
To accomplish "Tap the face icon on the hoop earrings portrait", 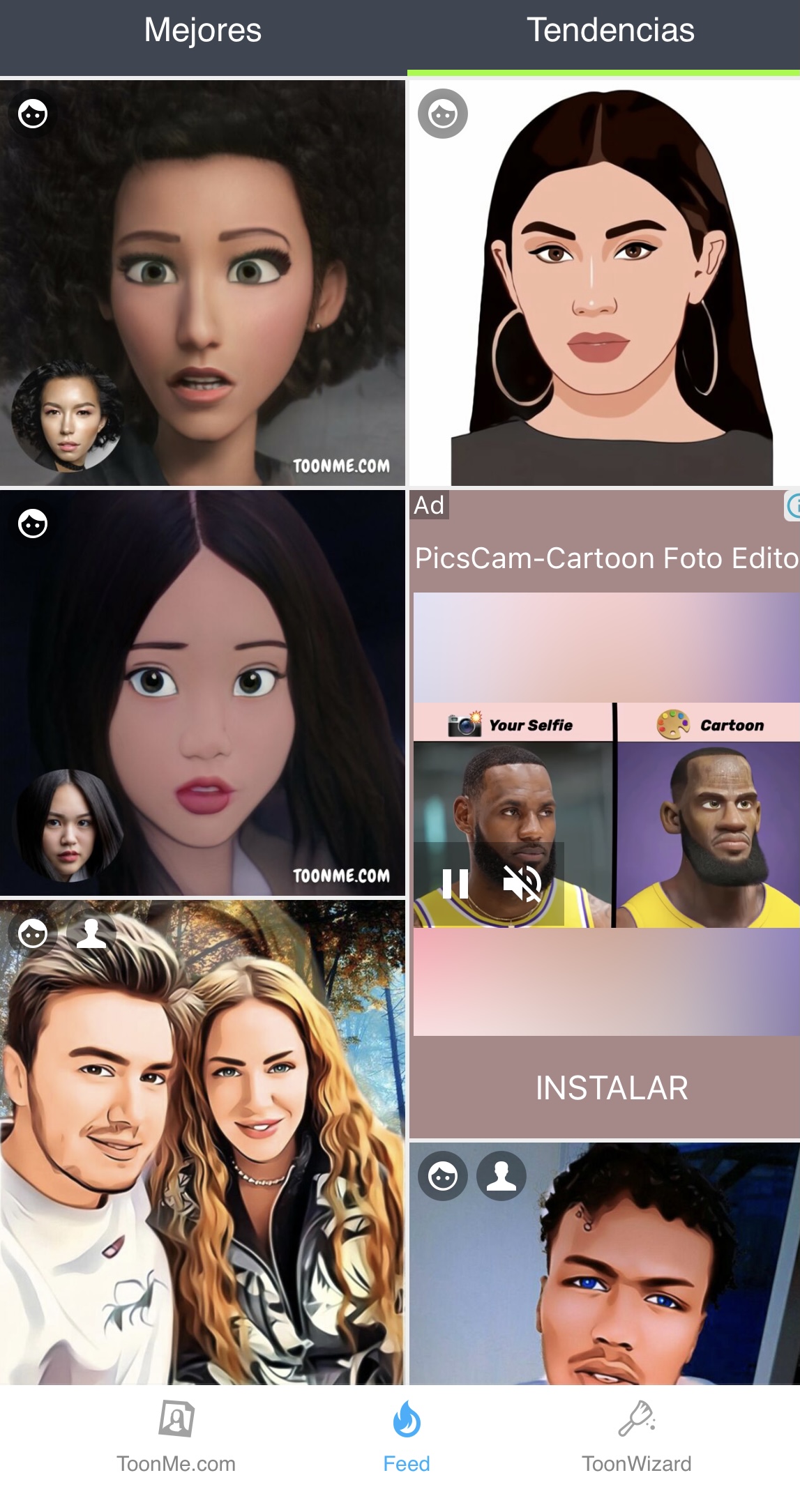I will (442, 114).
